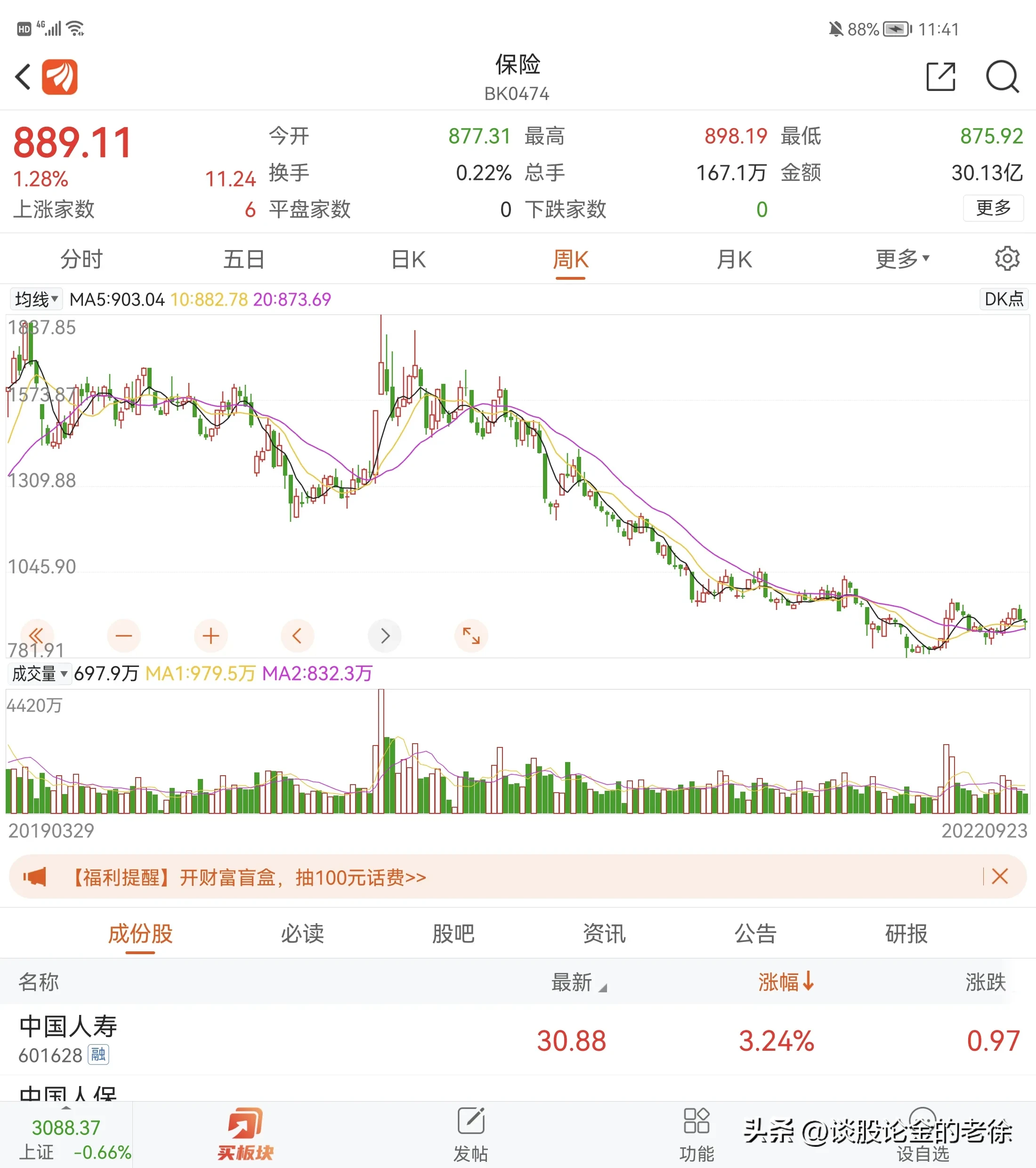Expand the 更多 chart period dropdown
Image resolution: width=1036 pixels, height=1168 pixels.
coord(902,260)
